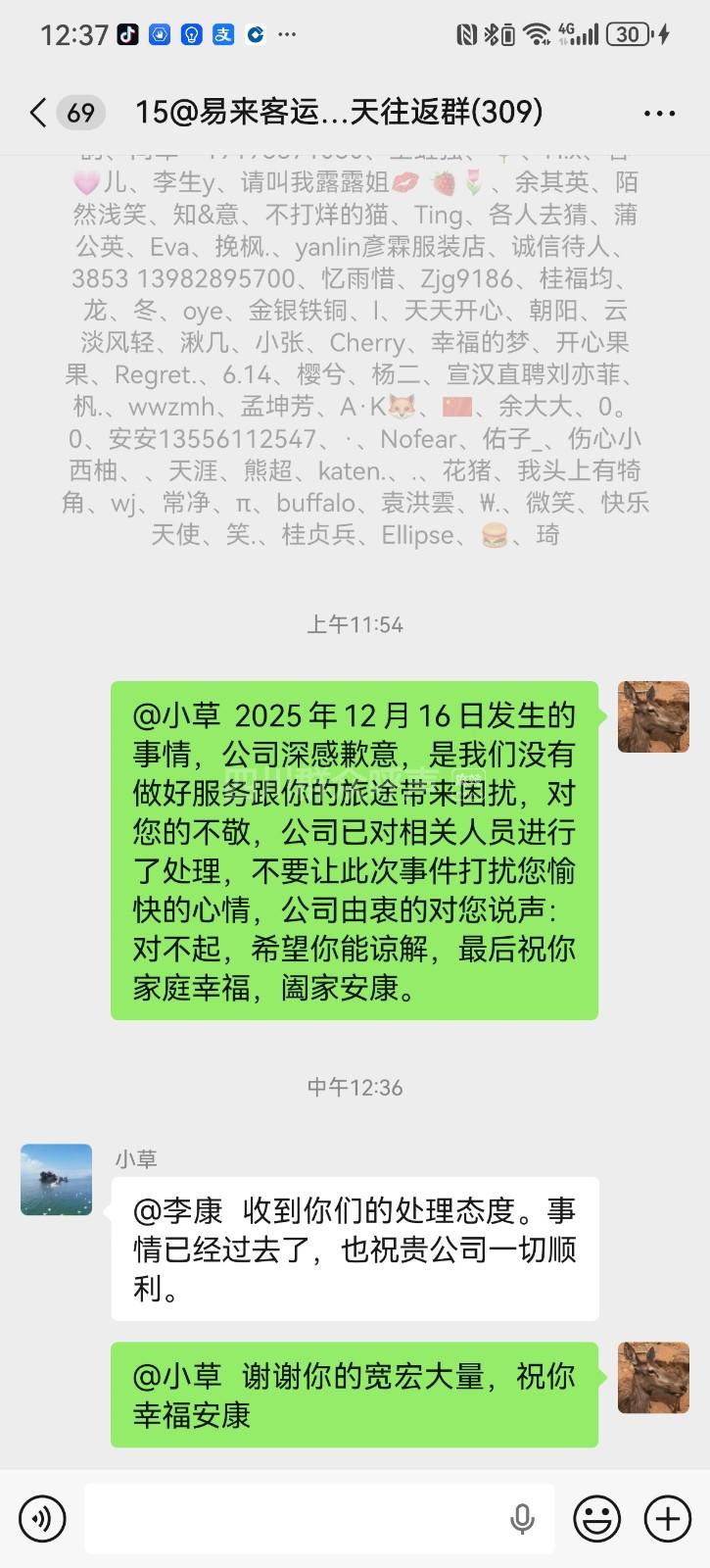This screenshot has height=1568, width=710.
Task: Tap the sender avatar beside the apology message
Action: point(653,716)
